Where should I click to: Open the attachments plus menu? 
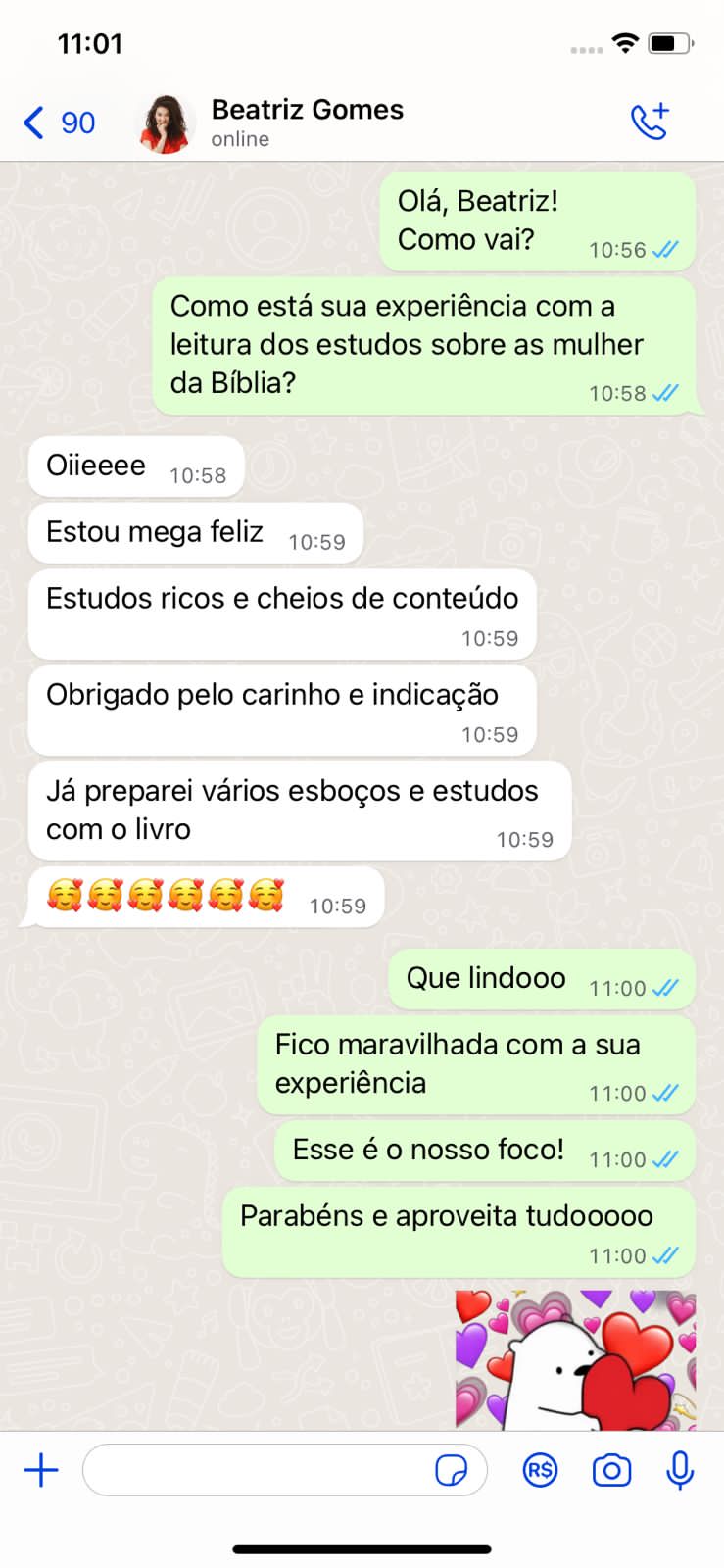pyautogui.click(x=41, y=1470)
